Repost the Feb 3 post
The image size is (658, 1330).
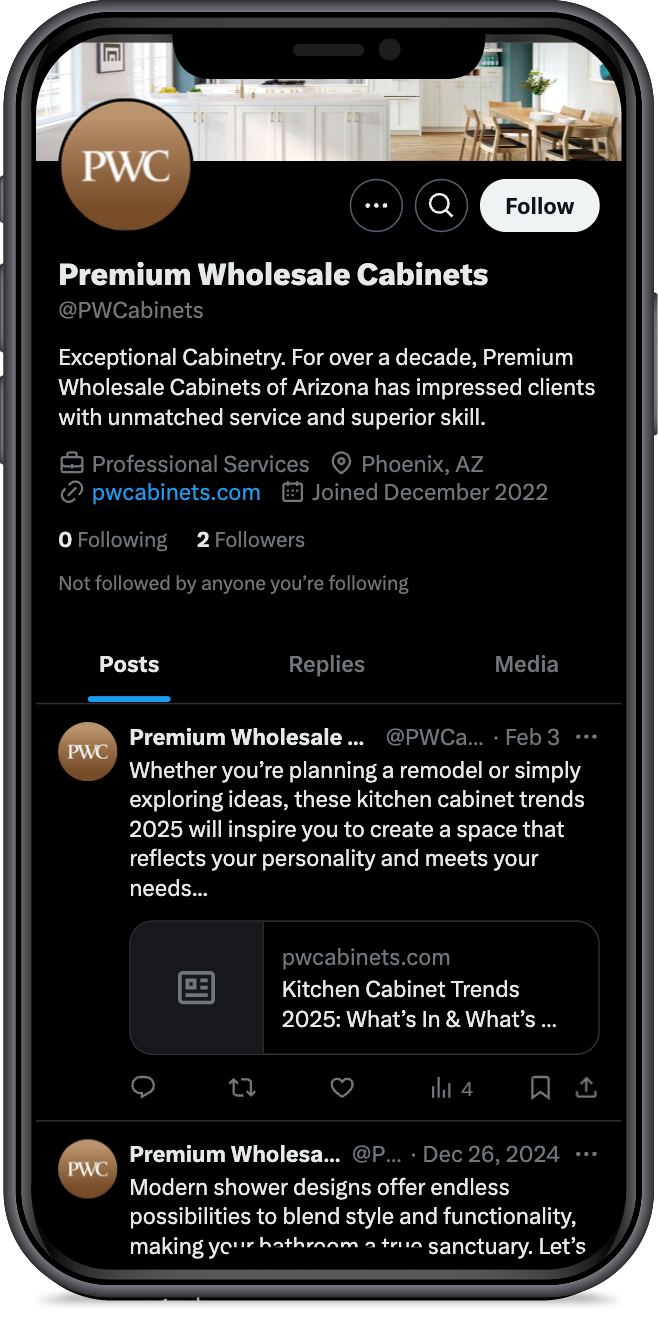click(x=242, y=1088)
